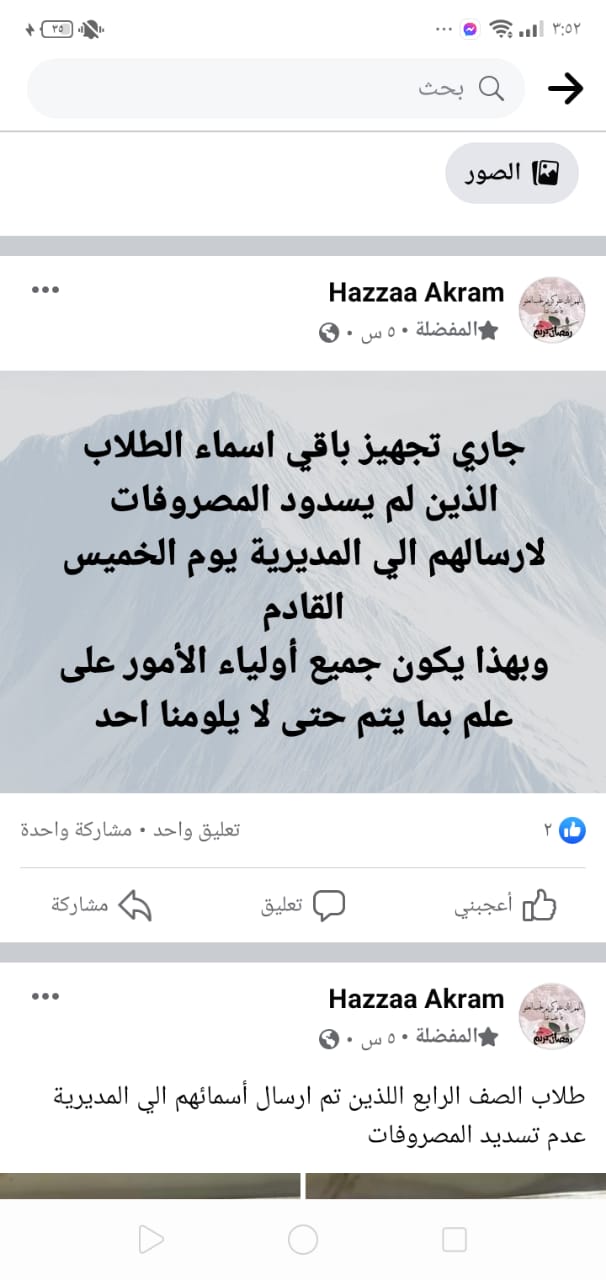Open the overflow menu on the second post

click(x=46, y=996)
